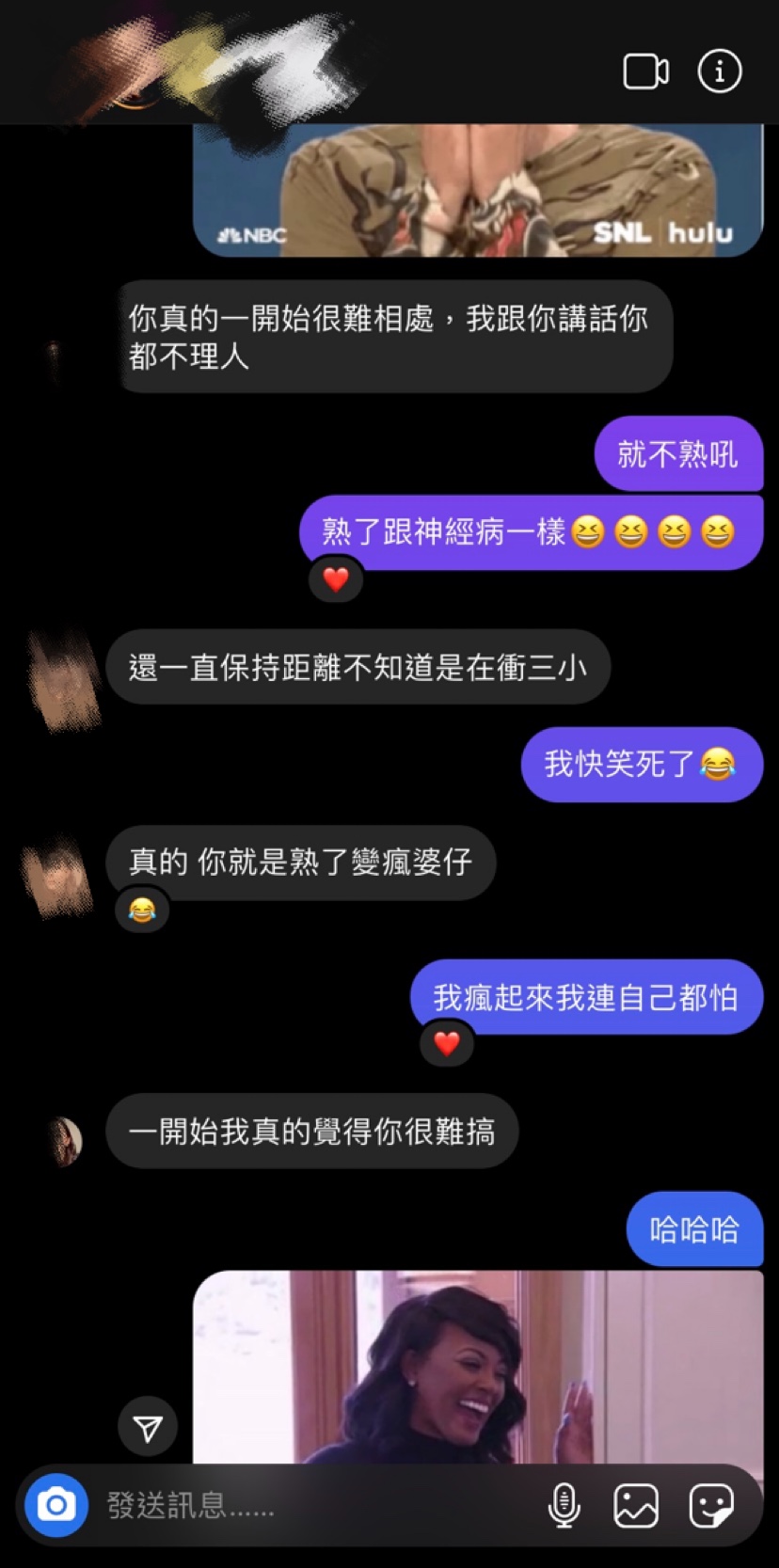This screenshot has height=1568, width=779.
Task: Record a voice message
Action: 564,1505
